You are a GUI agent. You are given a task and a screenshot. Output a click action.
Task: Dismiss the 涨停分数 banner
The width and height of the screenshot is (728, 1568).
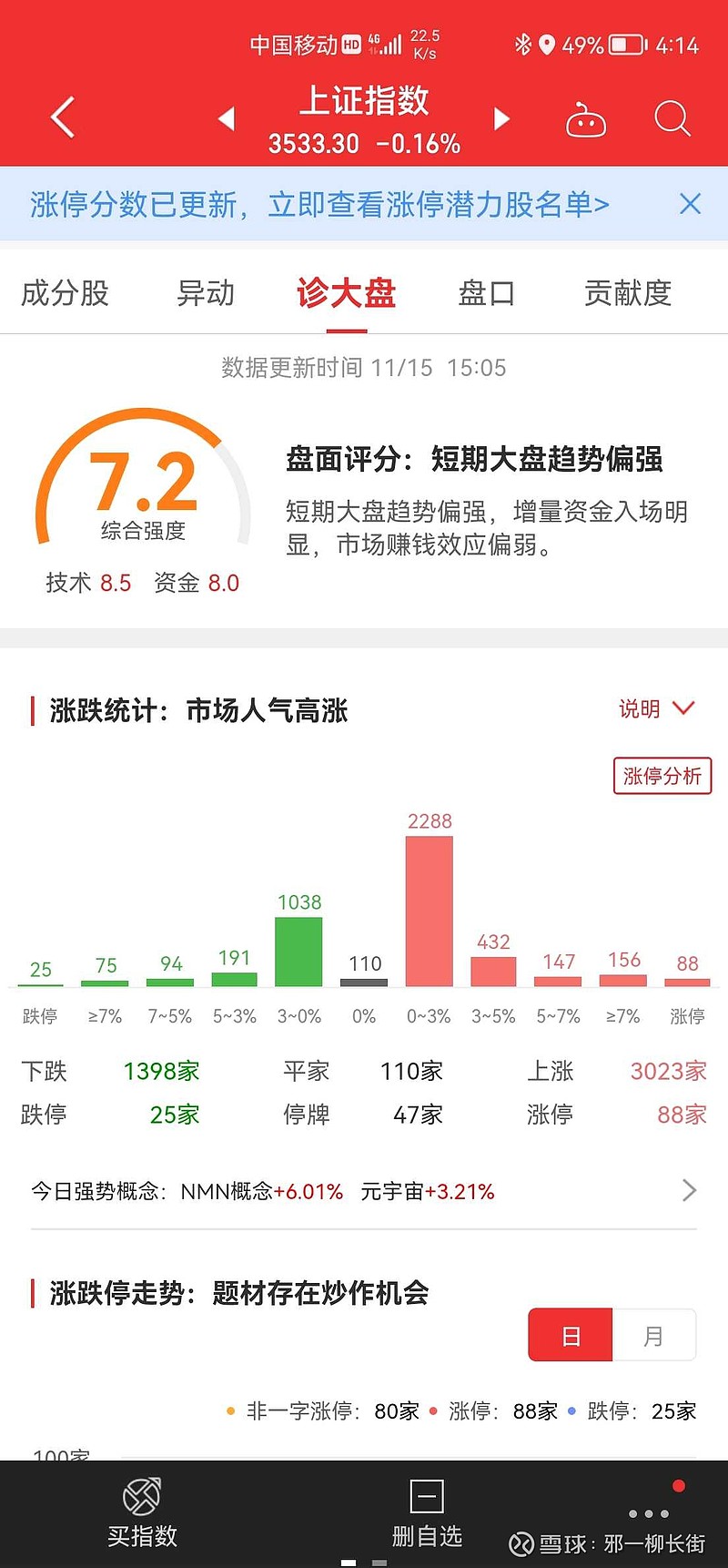pos(691,204)
